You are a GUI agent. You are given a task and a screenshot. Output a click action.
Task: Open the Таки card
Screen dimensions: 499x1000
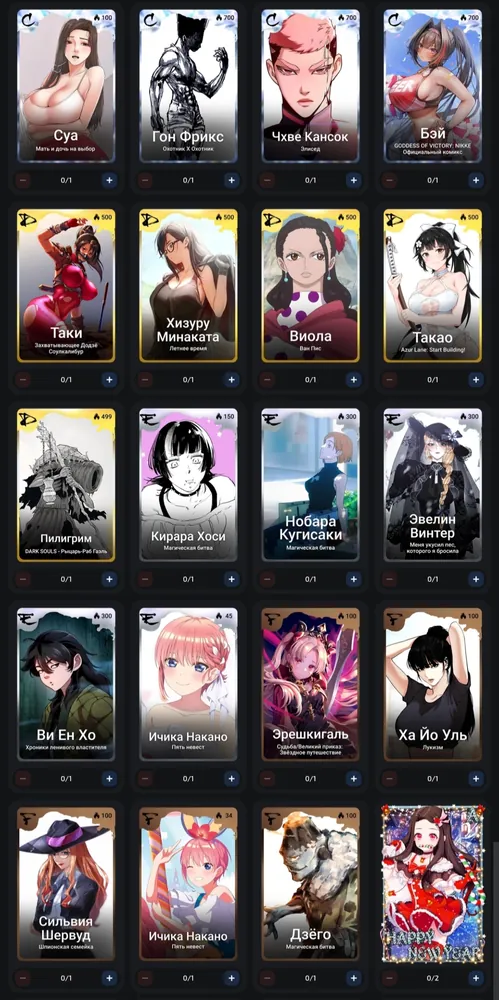(66, 285)
